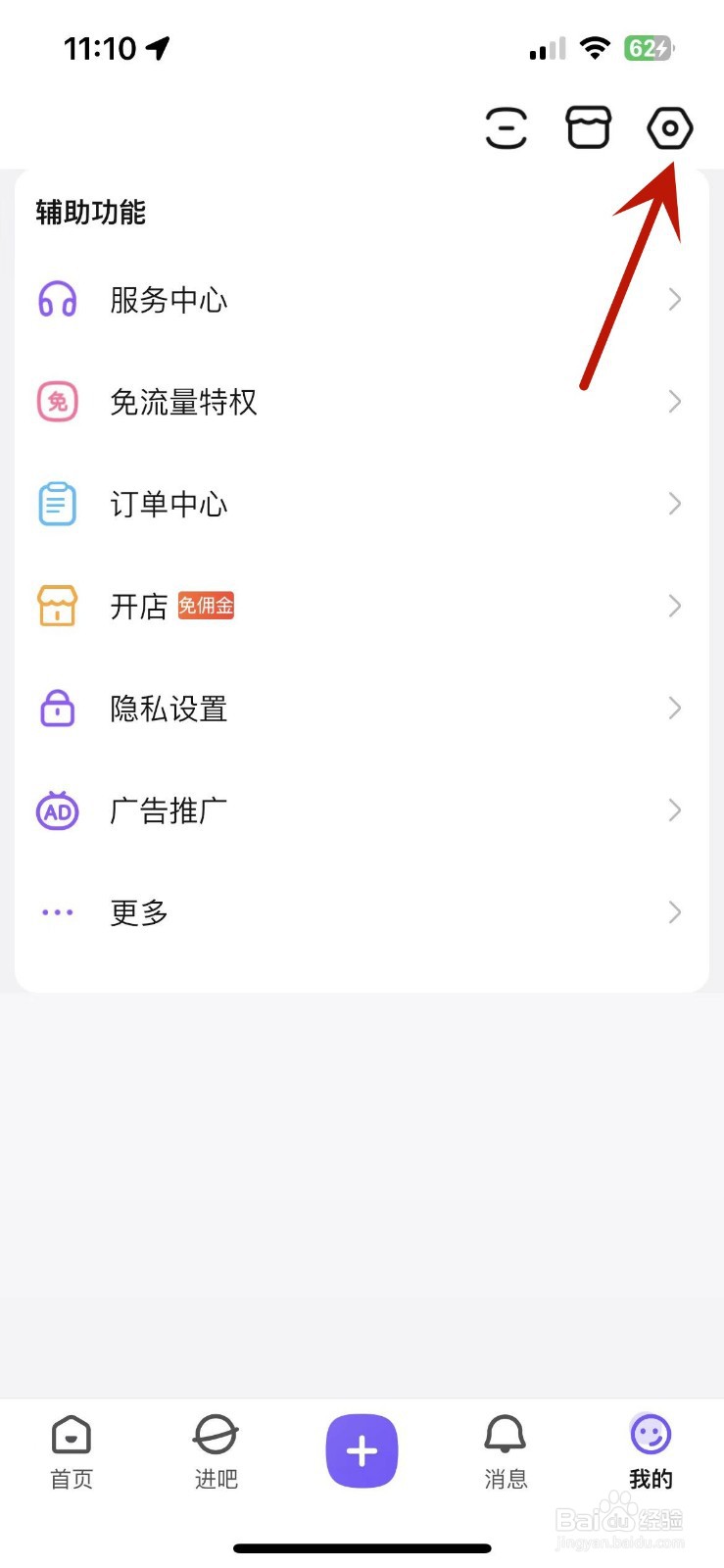The image size is (724, 1568).
Task: Open 隐私设置 privacy settings
Action: click(x=361, y=709)
